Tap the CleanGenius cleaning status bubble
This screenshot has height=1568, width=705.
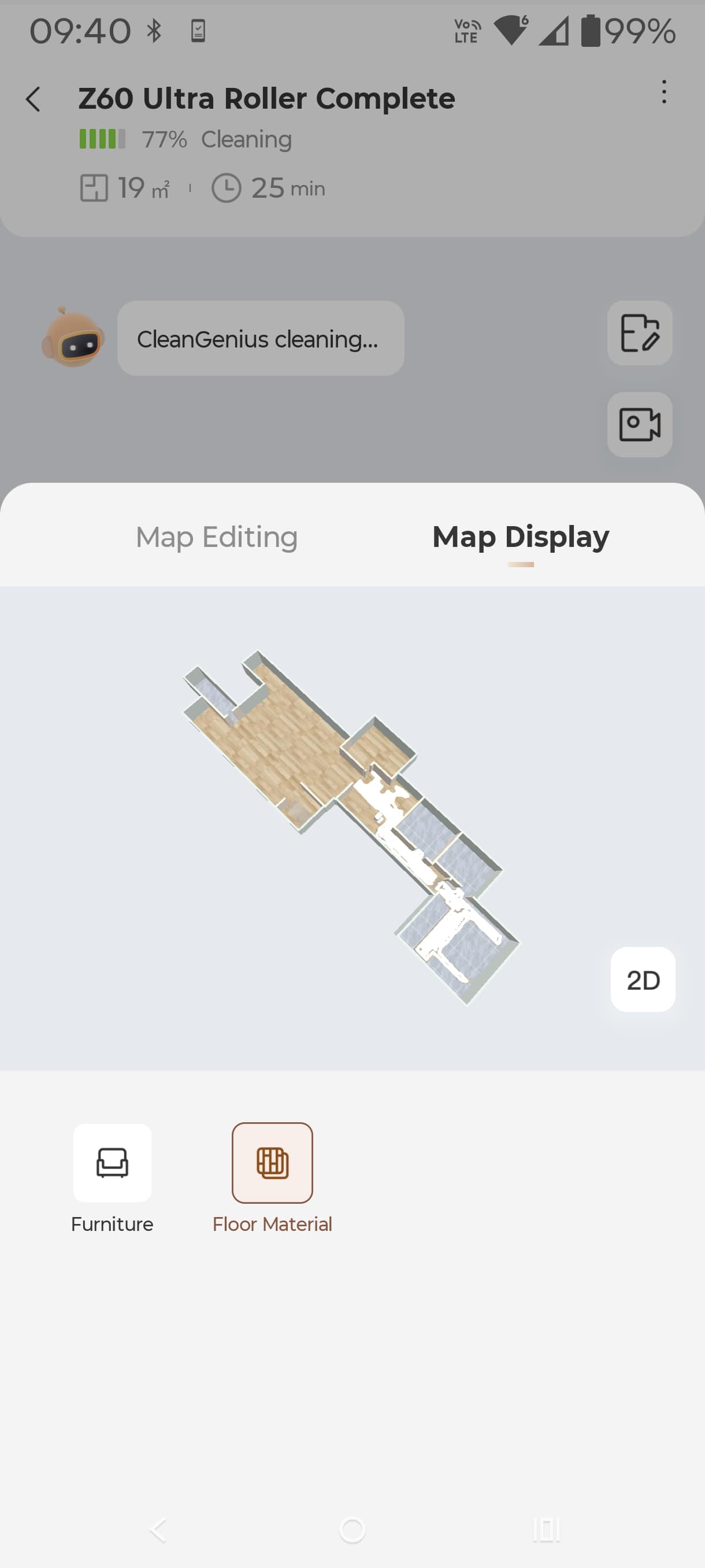tap(261, 338)
